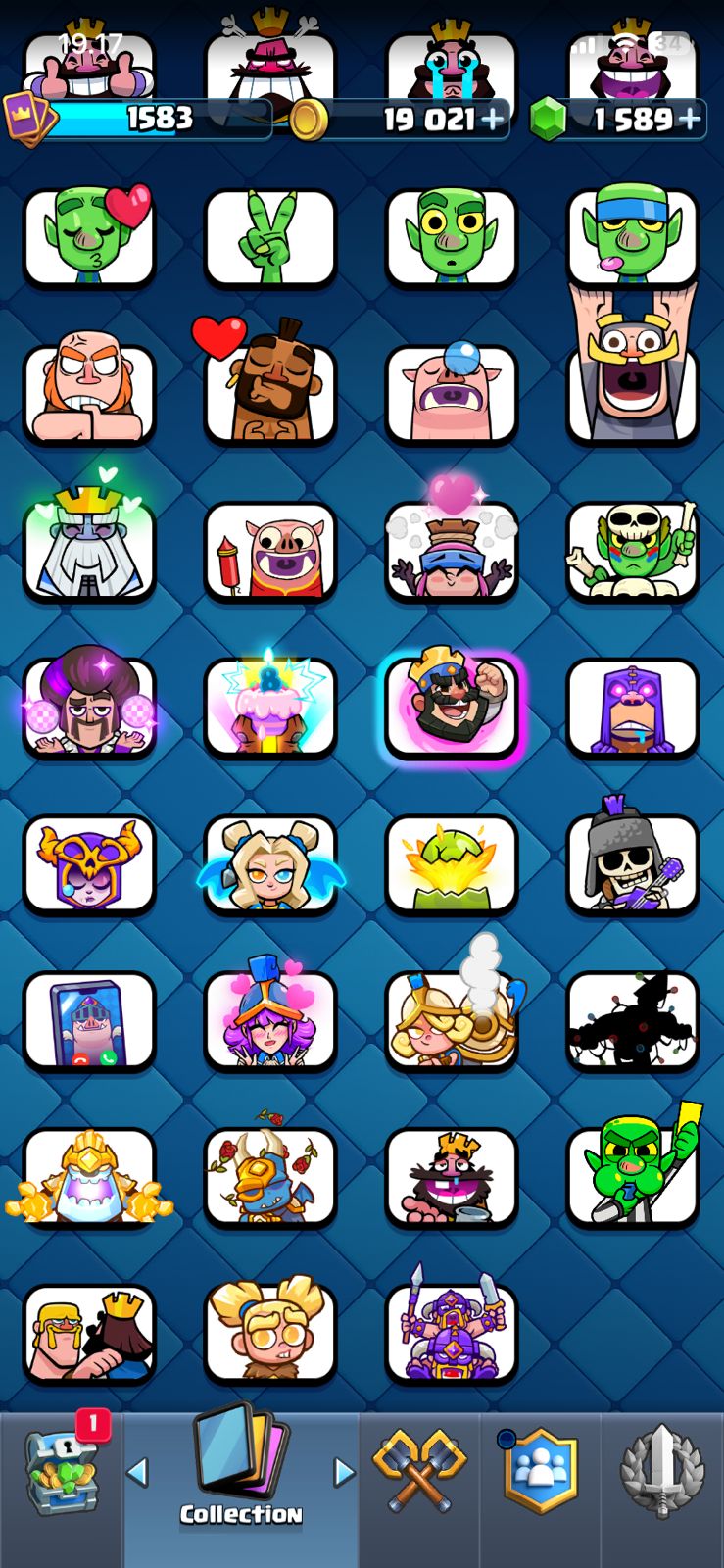Pick the goblin holding a yellow card emote

tap(633, 1170)
